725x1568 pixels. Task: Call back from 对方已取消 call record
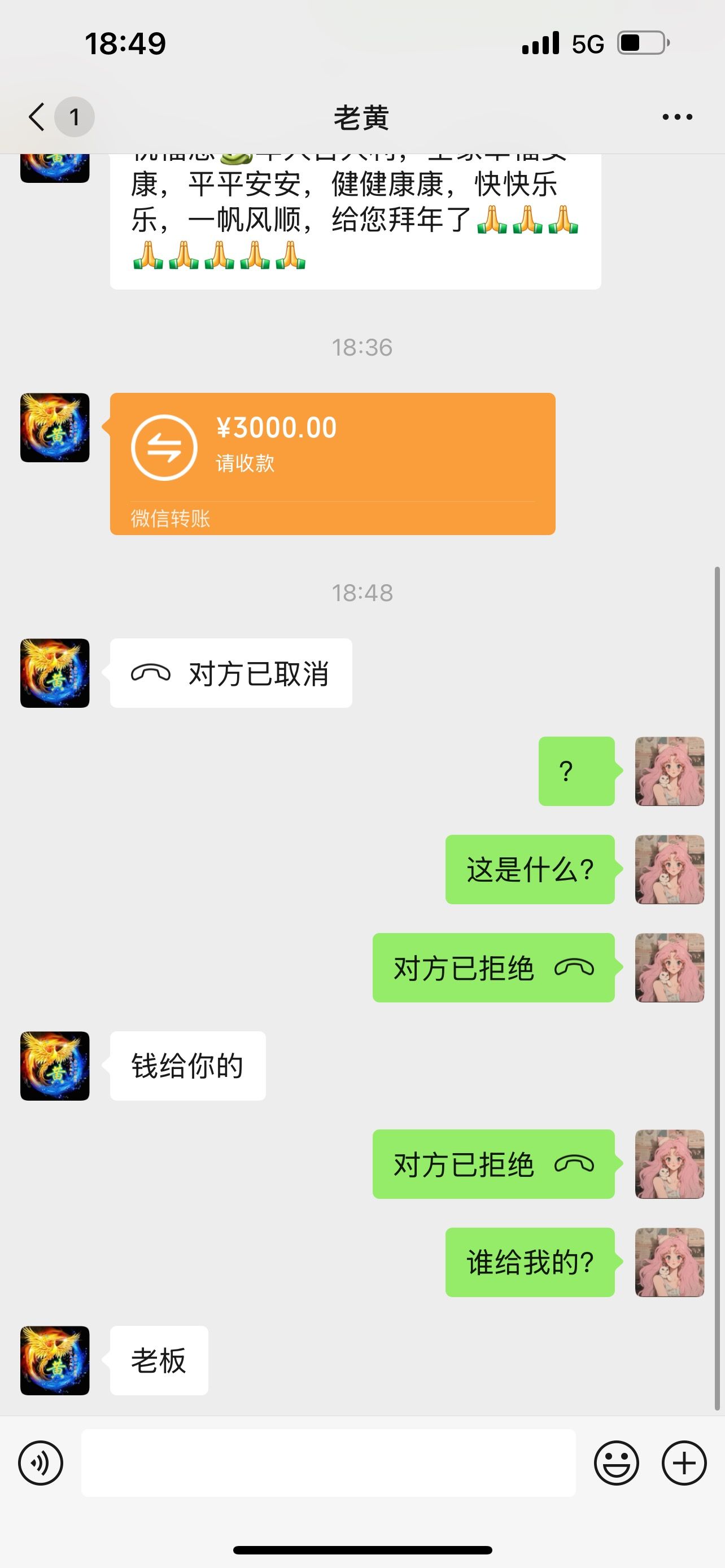[x=231, y=673]
